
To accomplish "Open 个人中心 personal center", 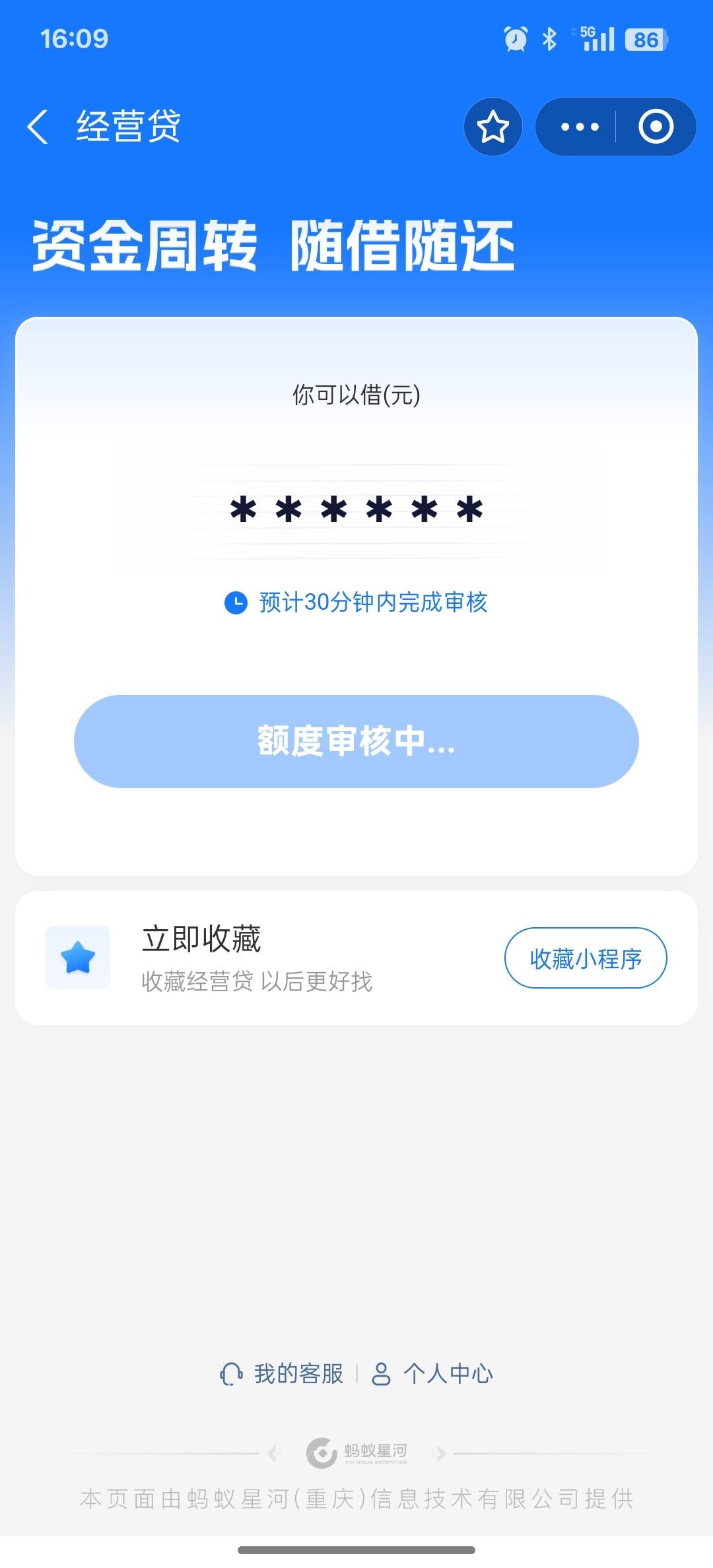I will [x=433, y=1374].
